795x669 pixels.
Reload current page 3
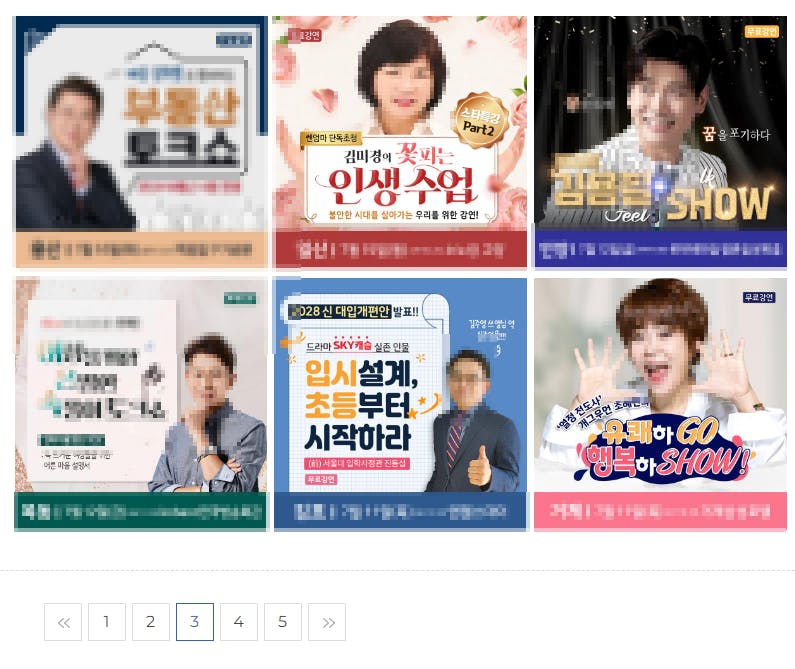point(195,622)
